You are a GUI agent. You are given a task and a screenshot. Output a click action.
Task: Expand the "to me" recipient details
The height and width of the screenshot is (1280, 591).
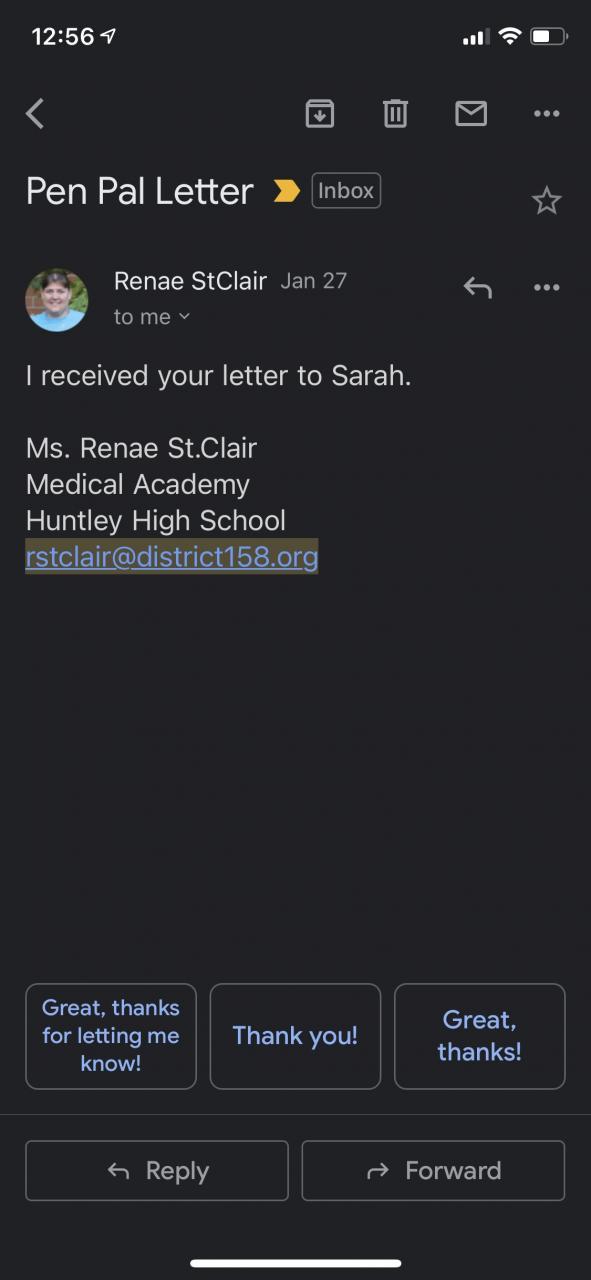pos(152,317)
